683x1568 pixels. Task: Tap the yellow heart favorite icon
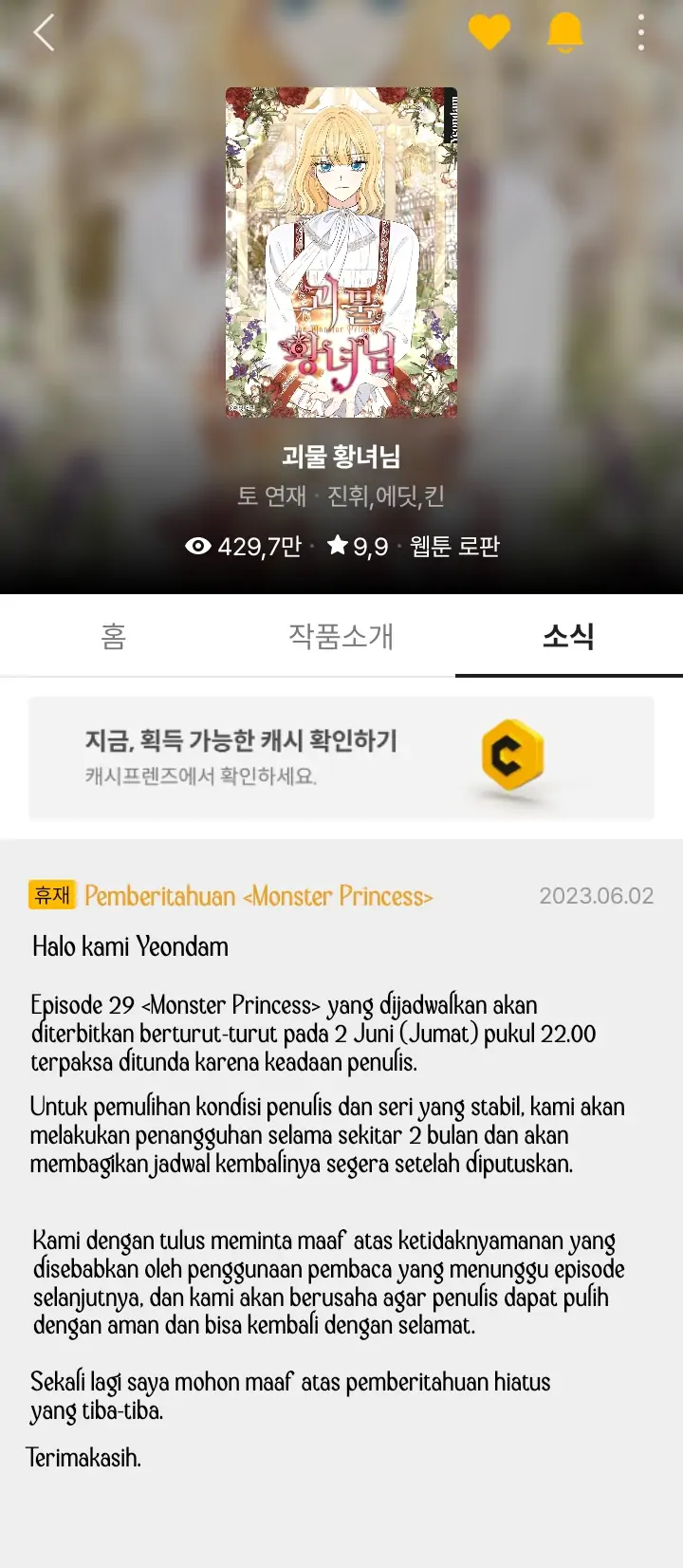489,33
